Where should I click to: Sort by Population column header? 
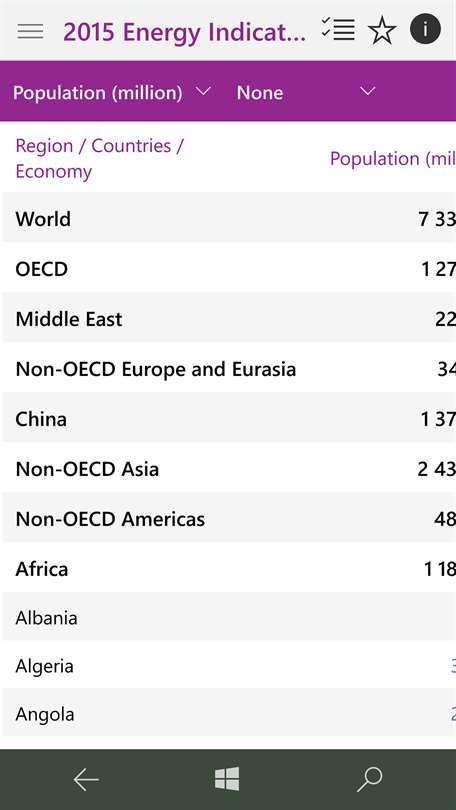point(393,159)
